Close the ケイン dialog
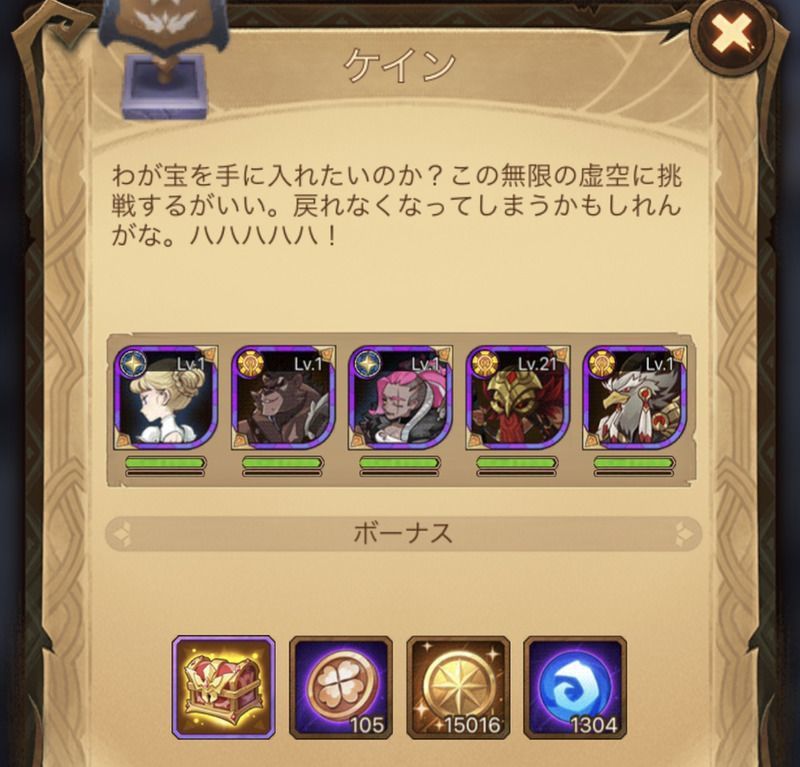This screenshot has width=800, height=767. point(736,36)
